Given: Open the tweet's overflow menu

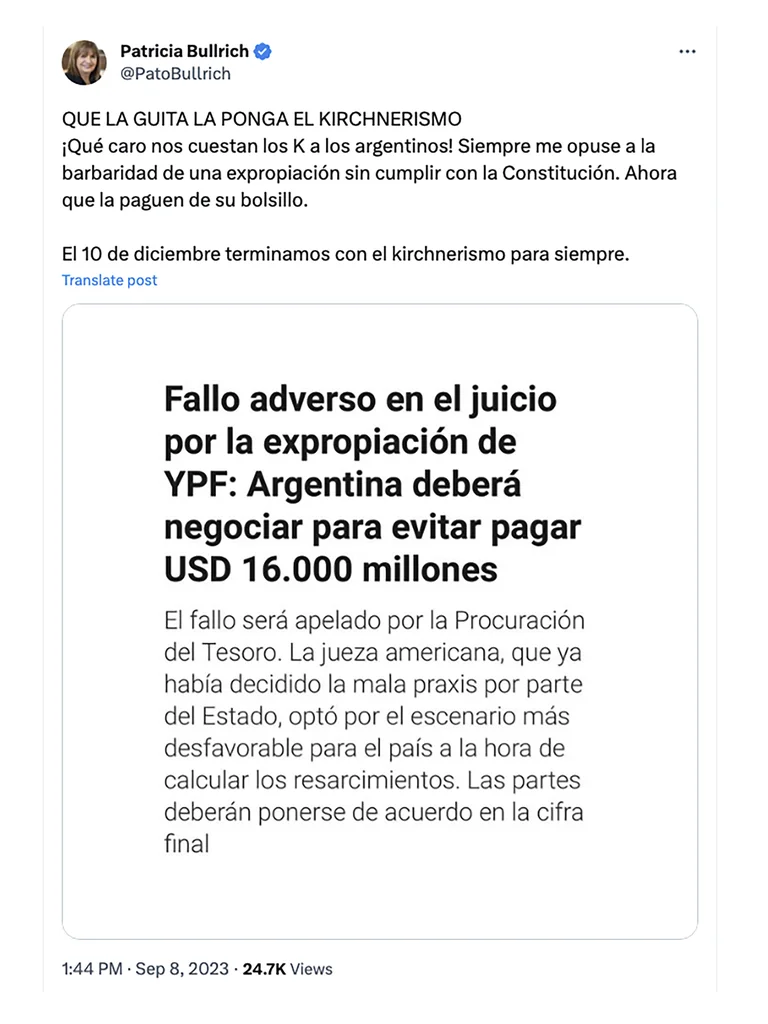Looking at the screenshot, I should (x=687, y=52).
